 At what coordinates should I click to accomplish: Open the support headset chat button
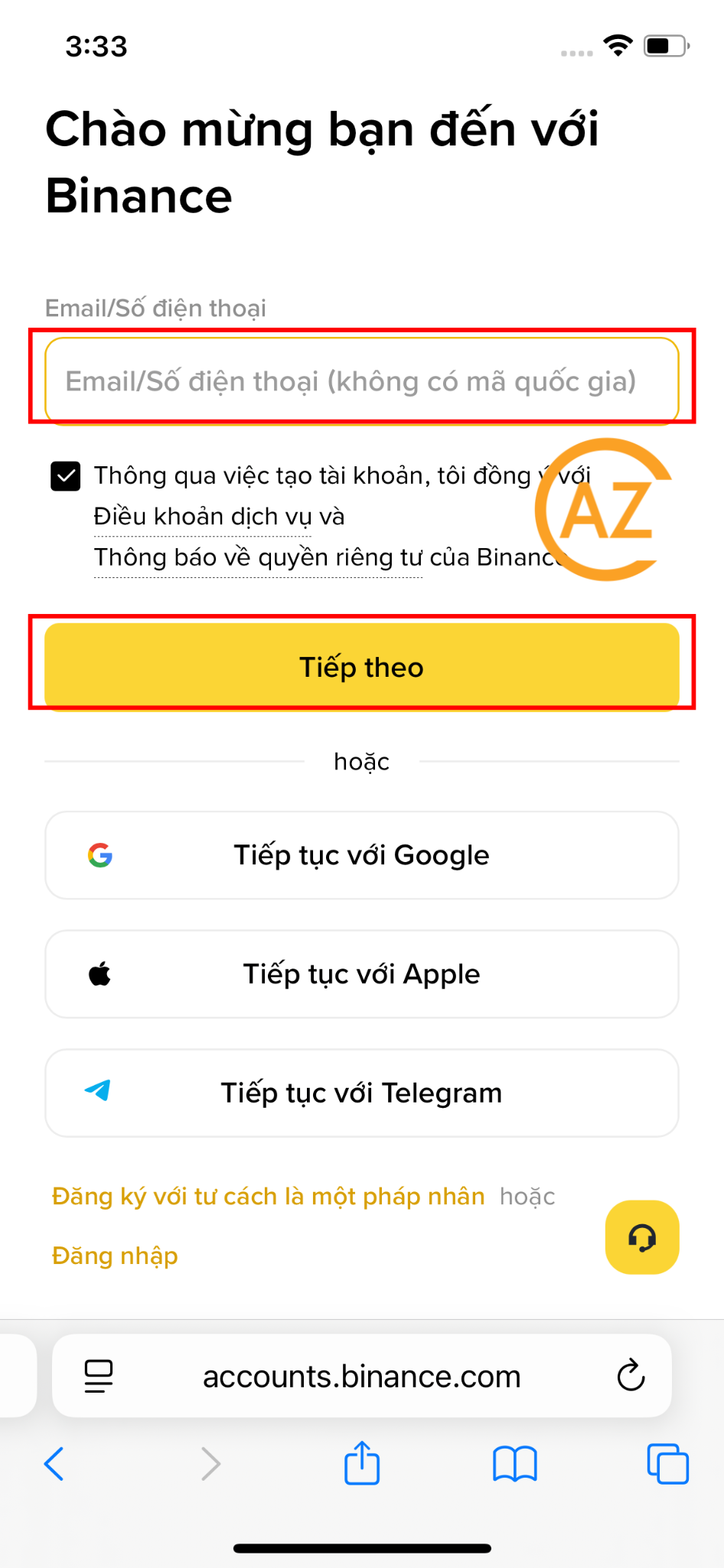pyautogui.click(x=641, y=1237)
